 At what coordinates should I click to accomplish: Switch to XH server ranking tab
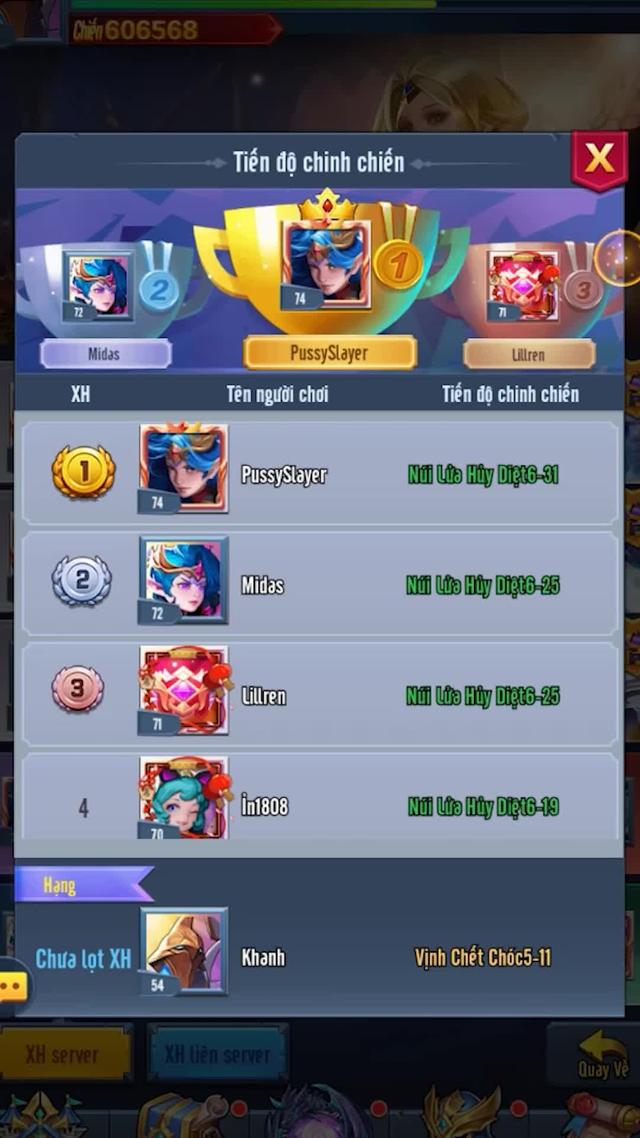tap(64, 1054)
